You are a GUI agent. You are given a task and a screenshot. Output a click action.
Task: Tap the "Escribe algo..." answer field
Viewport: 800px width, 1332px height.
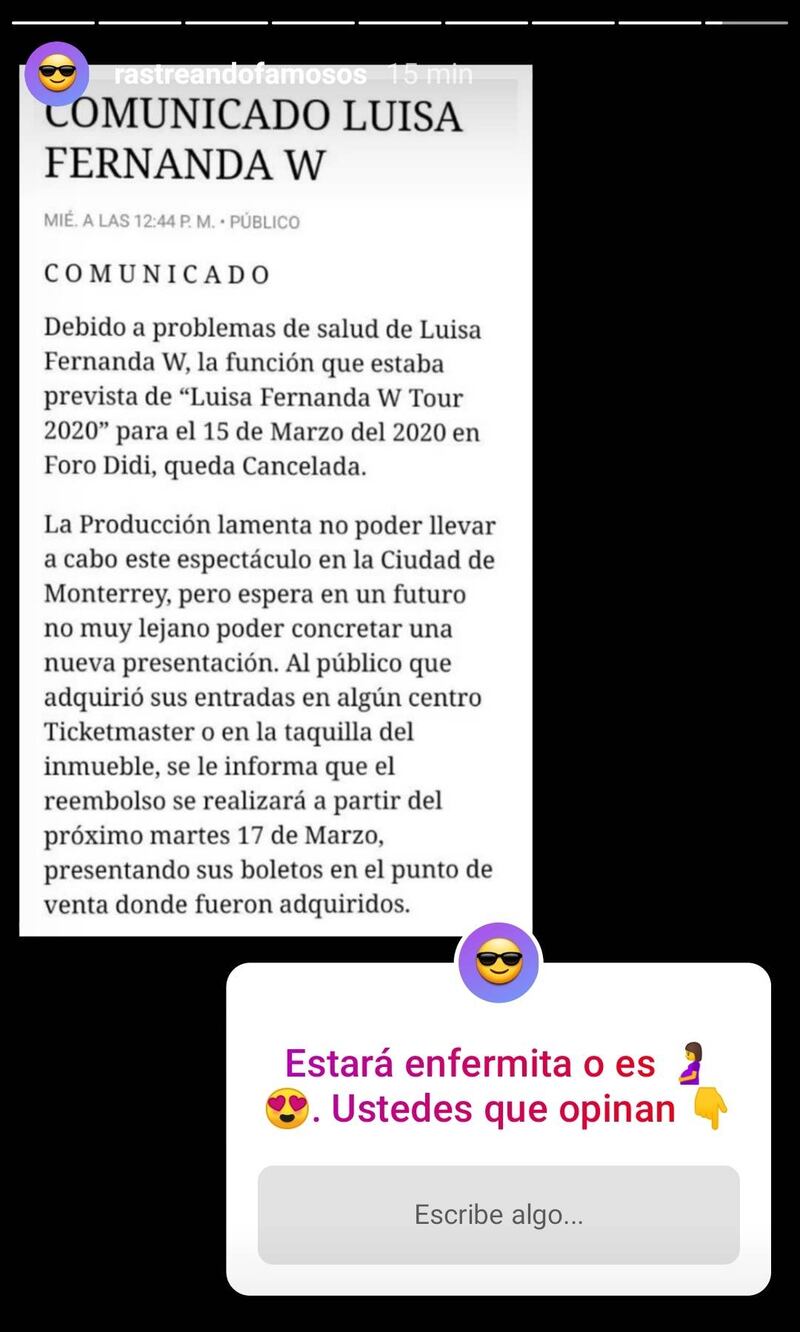(498, 1215)
